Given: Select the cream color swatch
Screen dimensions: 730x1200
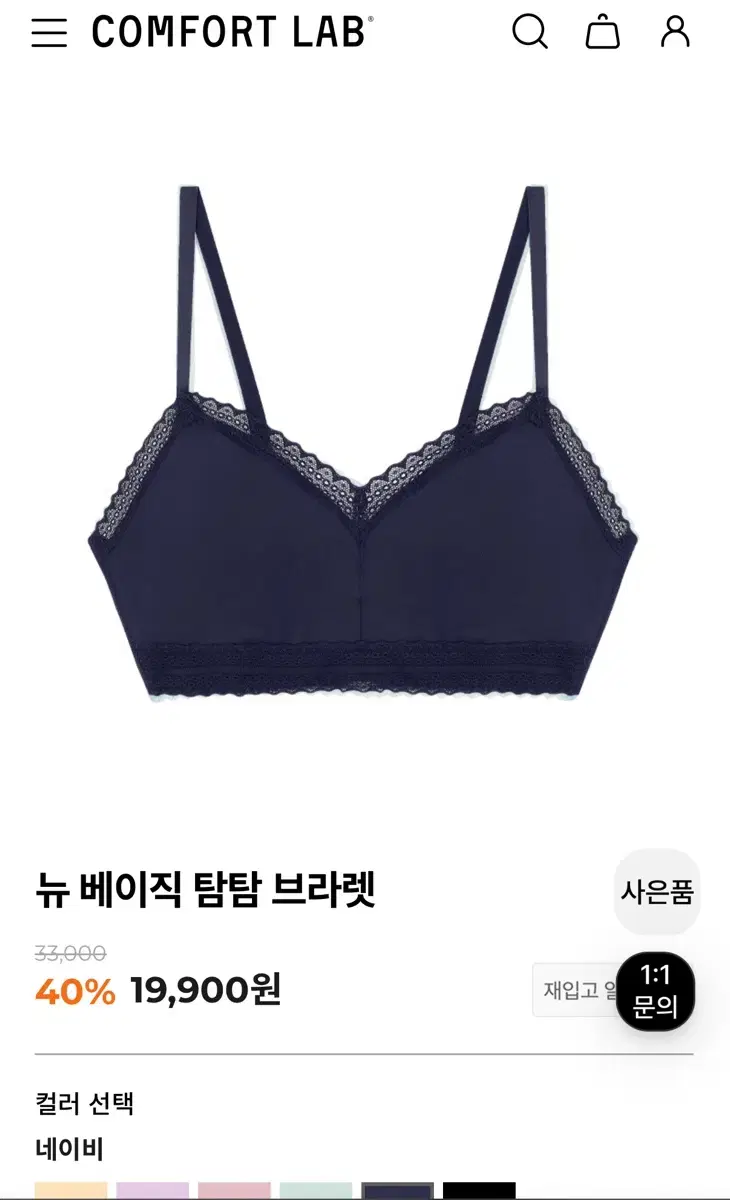Looking at the screenshot, I should (68, 1192).
